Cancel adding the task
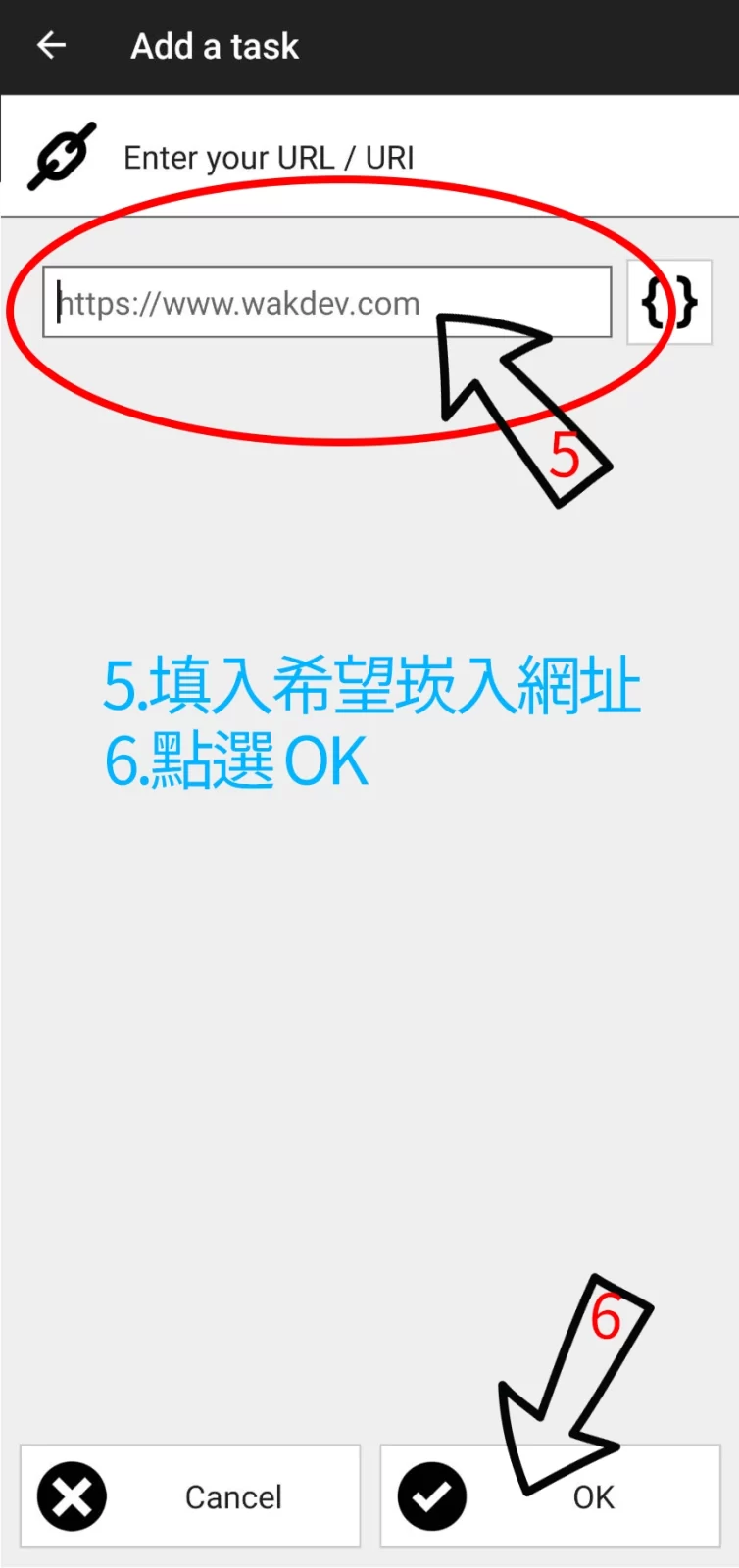The image size is (739, 1568). pyautogui.click(x=190, y=1496)
